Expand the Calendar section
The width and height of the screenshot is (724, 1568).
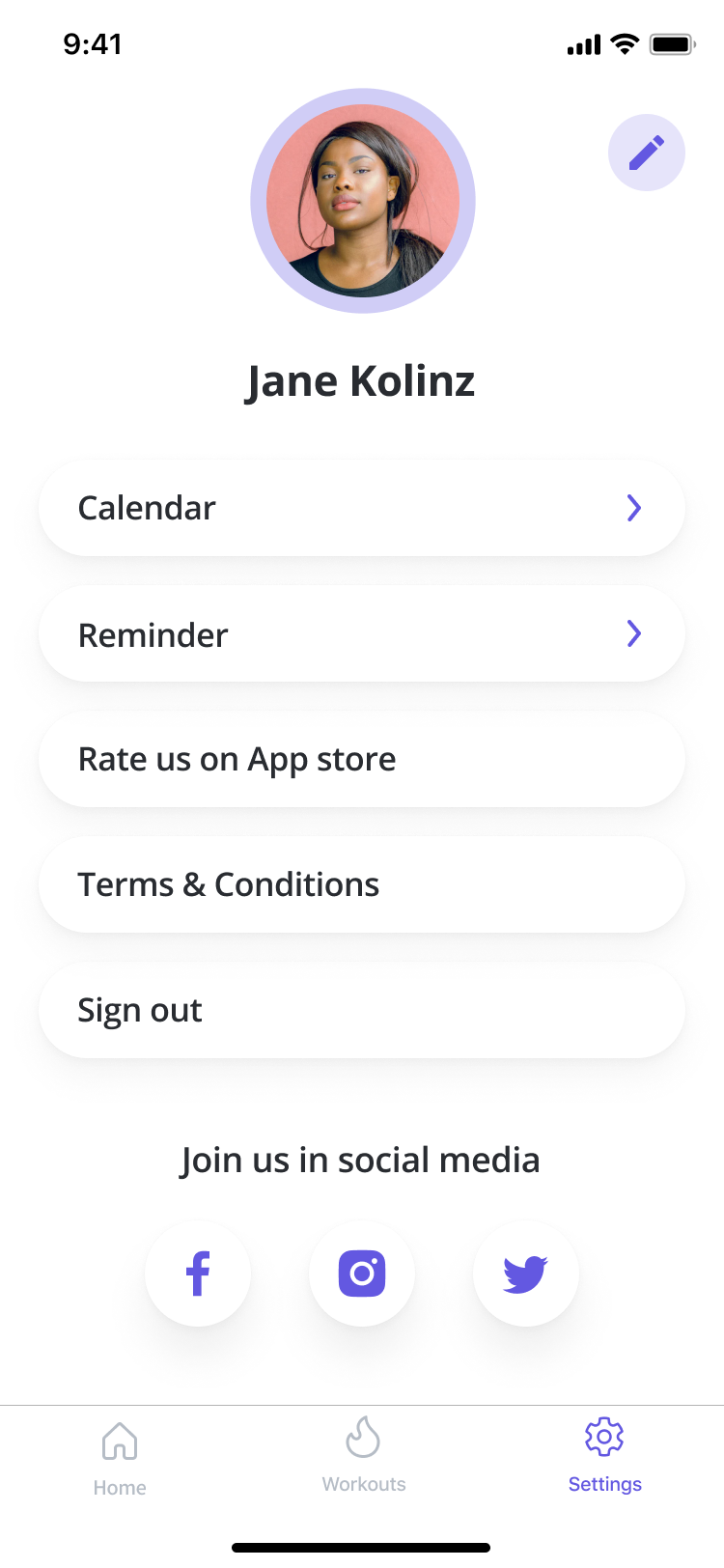pos(362,508)
